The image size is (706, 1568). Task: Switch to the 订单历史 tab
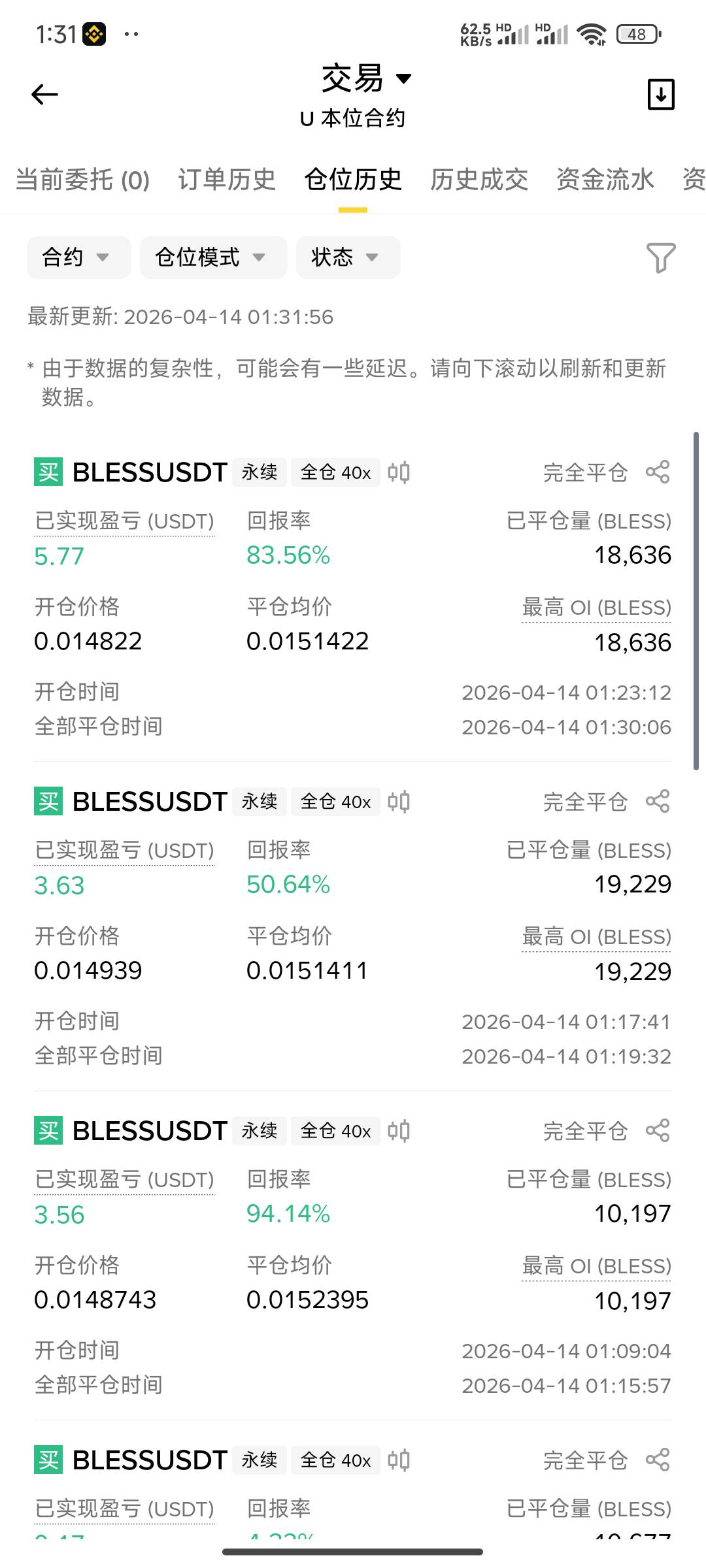pyautogui.click(x=227, y=180)
